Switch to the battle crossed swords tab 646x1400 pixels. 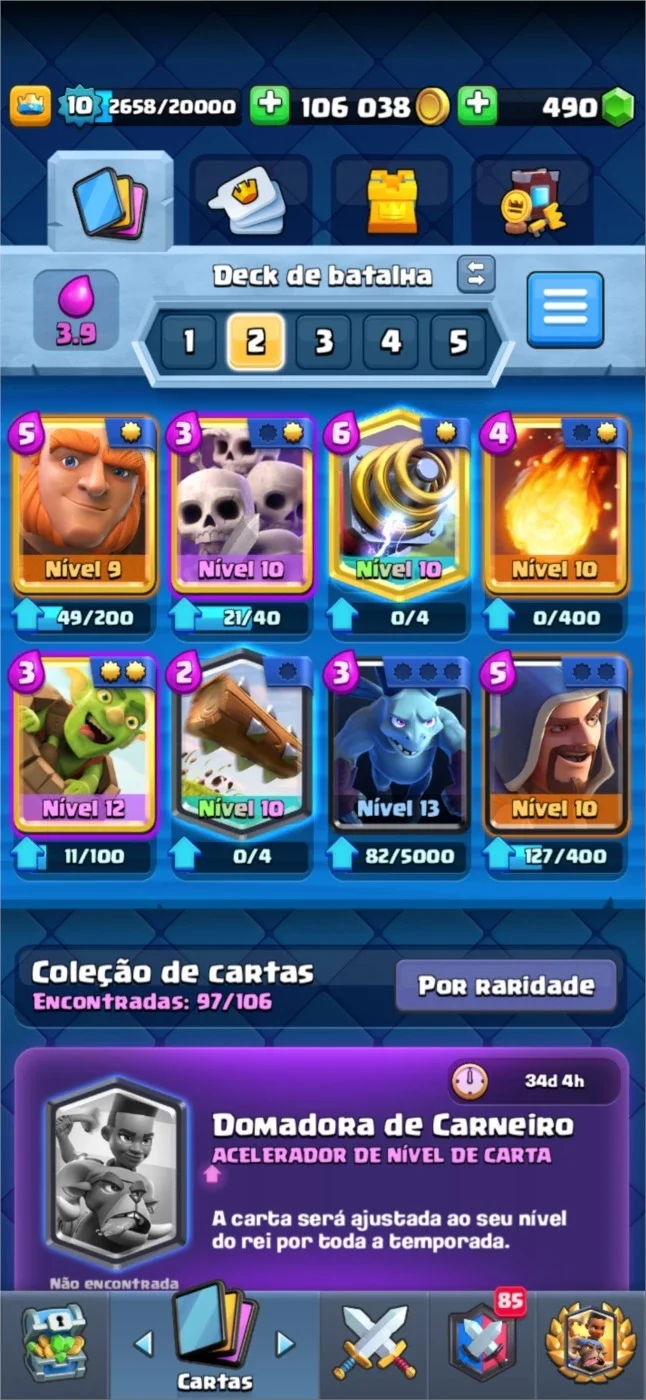pyautogui.click(x=374, y=1345)
